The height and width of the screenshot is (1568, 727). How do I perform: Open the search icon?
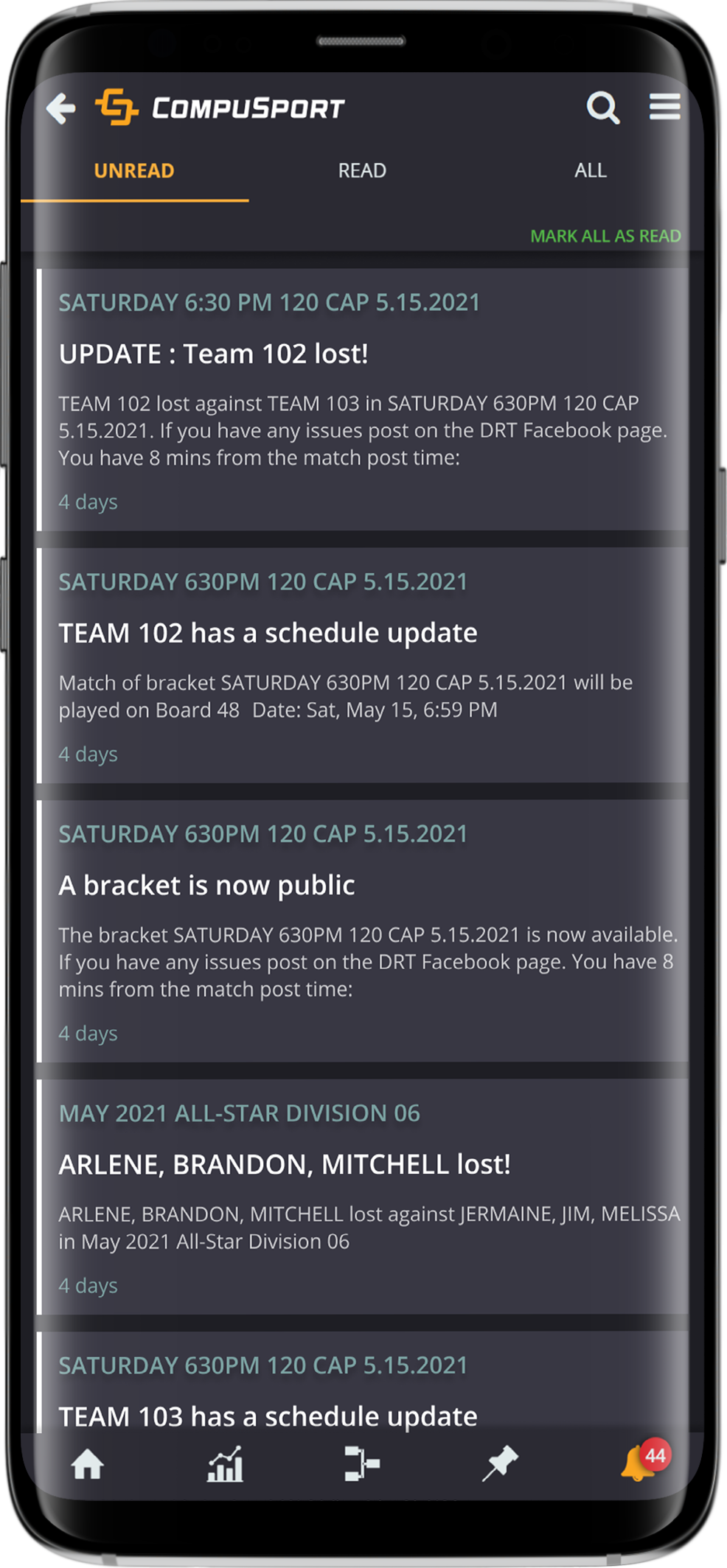602,108
